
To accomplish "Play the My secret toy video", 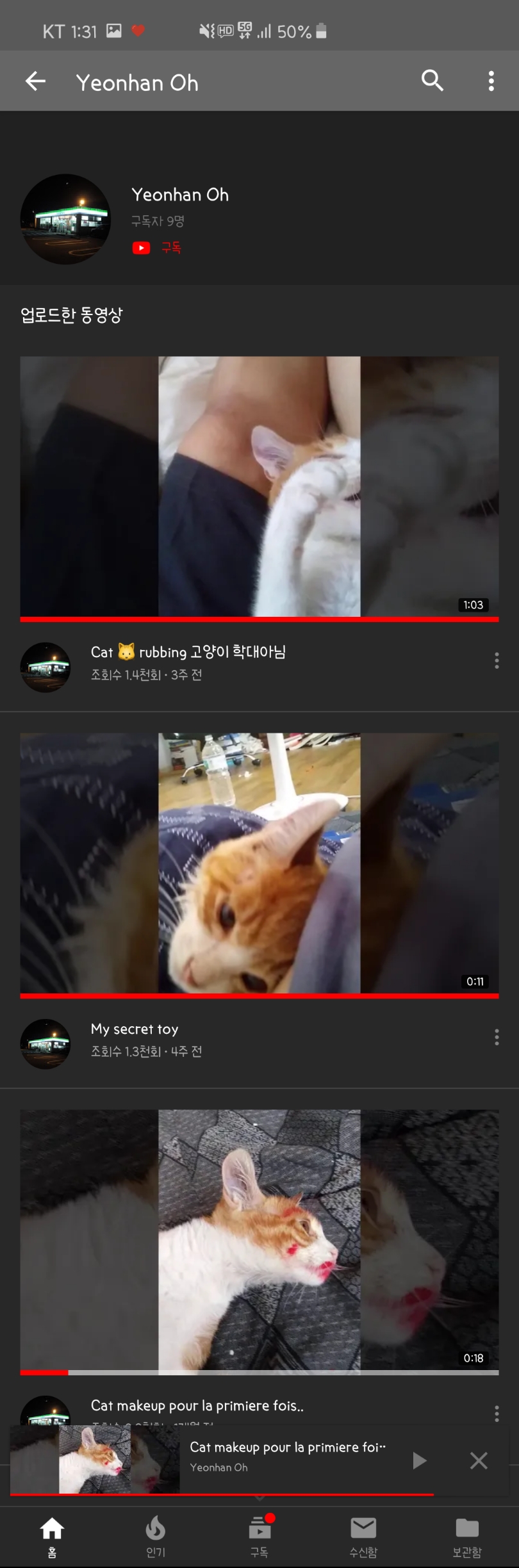I will click(x=259, y=863).
